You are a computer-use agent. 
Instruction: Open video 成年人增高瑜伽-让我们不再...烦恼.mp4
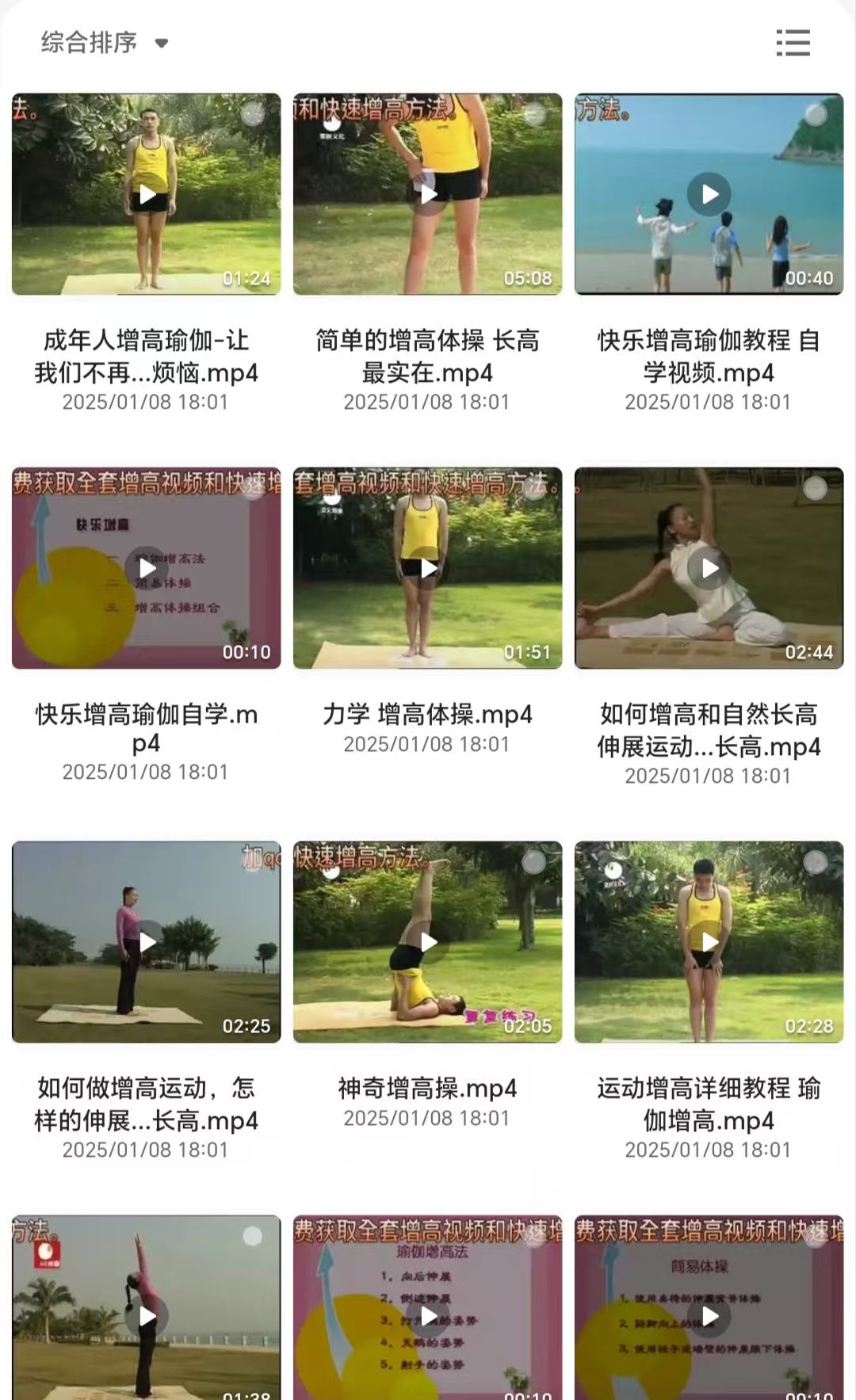(147, 194)
